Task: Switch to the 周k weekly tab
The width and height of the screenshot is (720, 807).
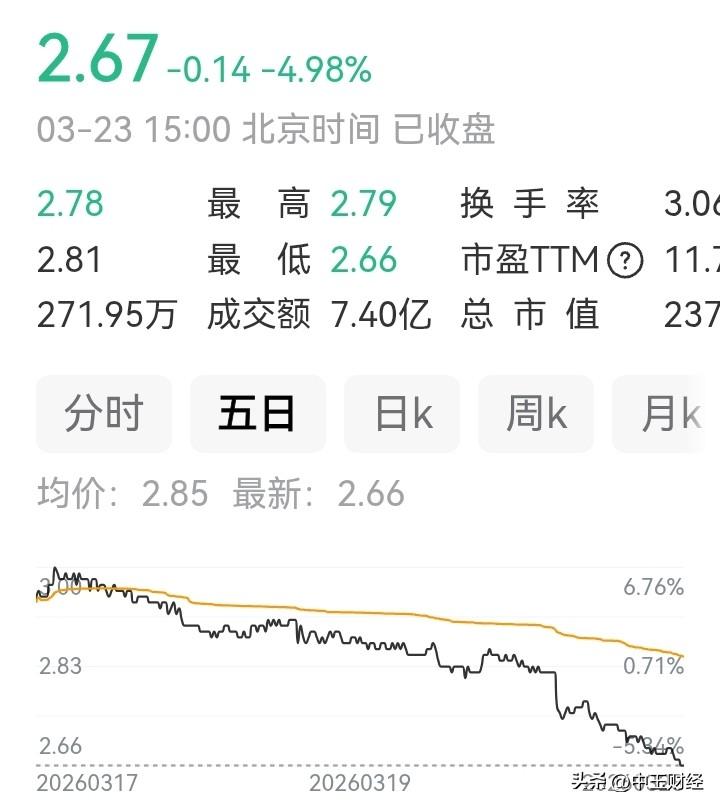Action: (536, 413)
